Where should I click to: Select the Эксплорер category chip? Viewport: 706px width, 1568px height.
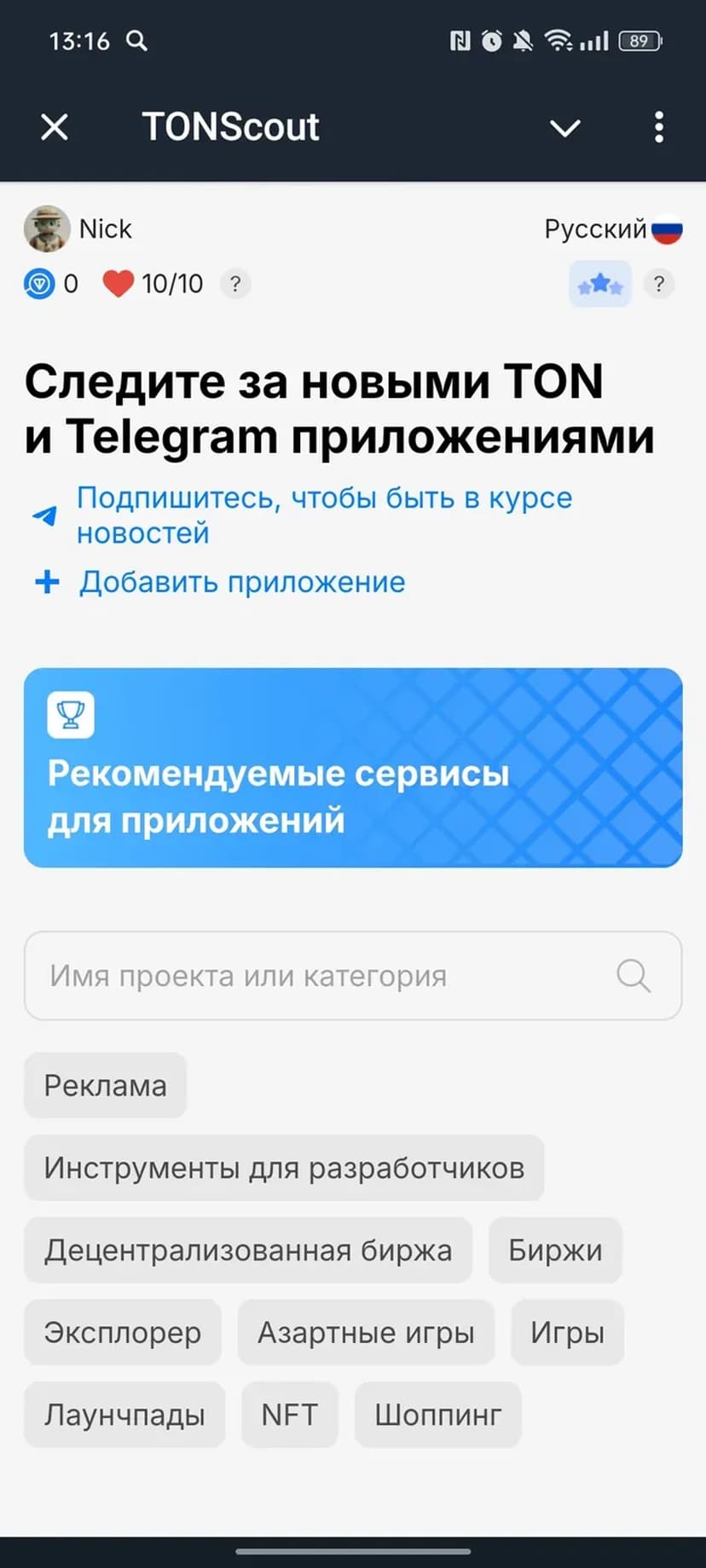pos(122,1332)
